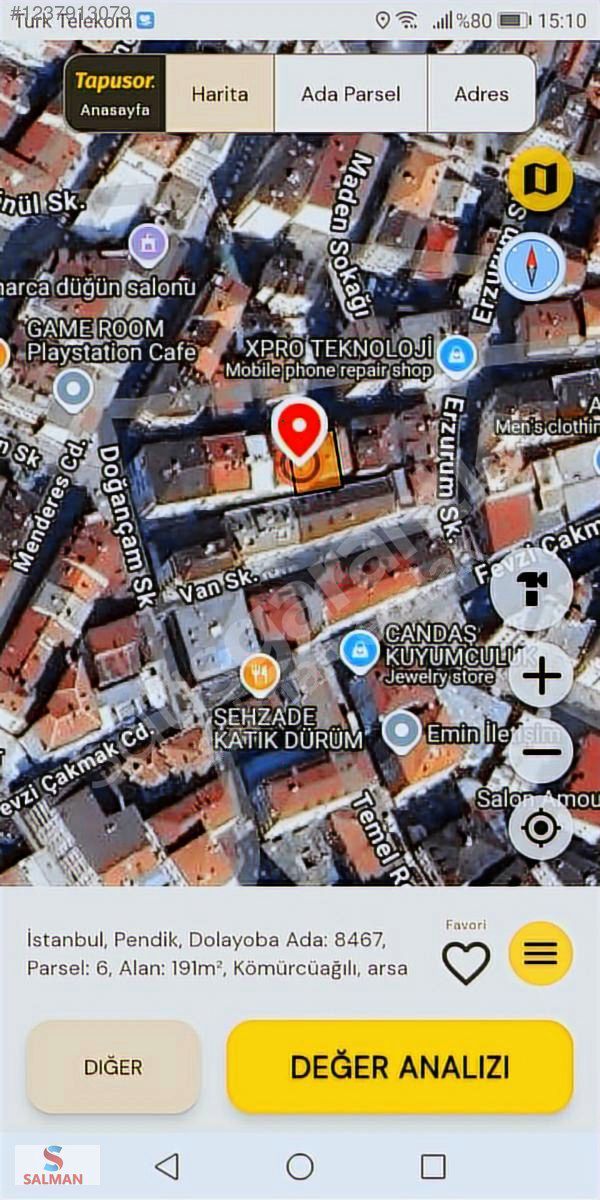600x1200 pixels.
Task: Go to Tapusor Anasayfa
Action: pos(115,94)
